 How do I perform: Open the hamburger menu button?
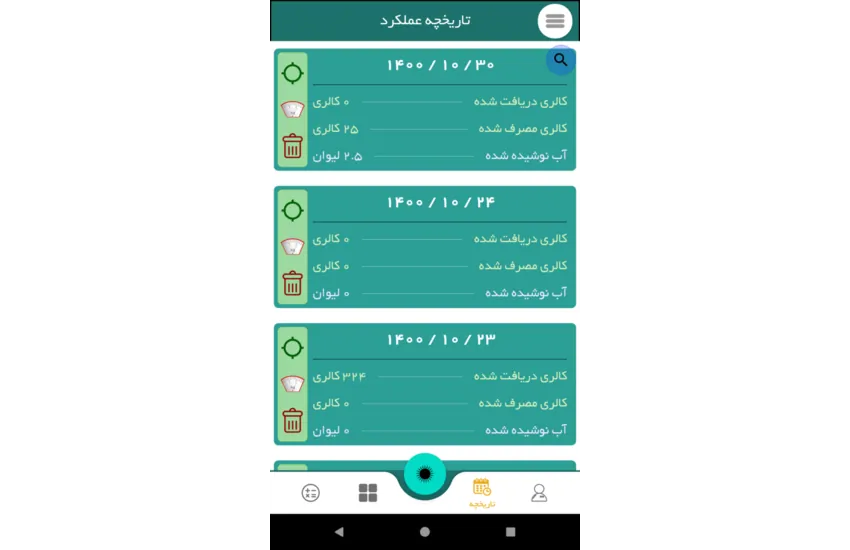[555, 21]
